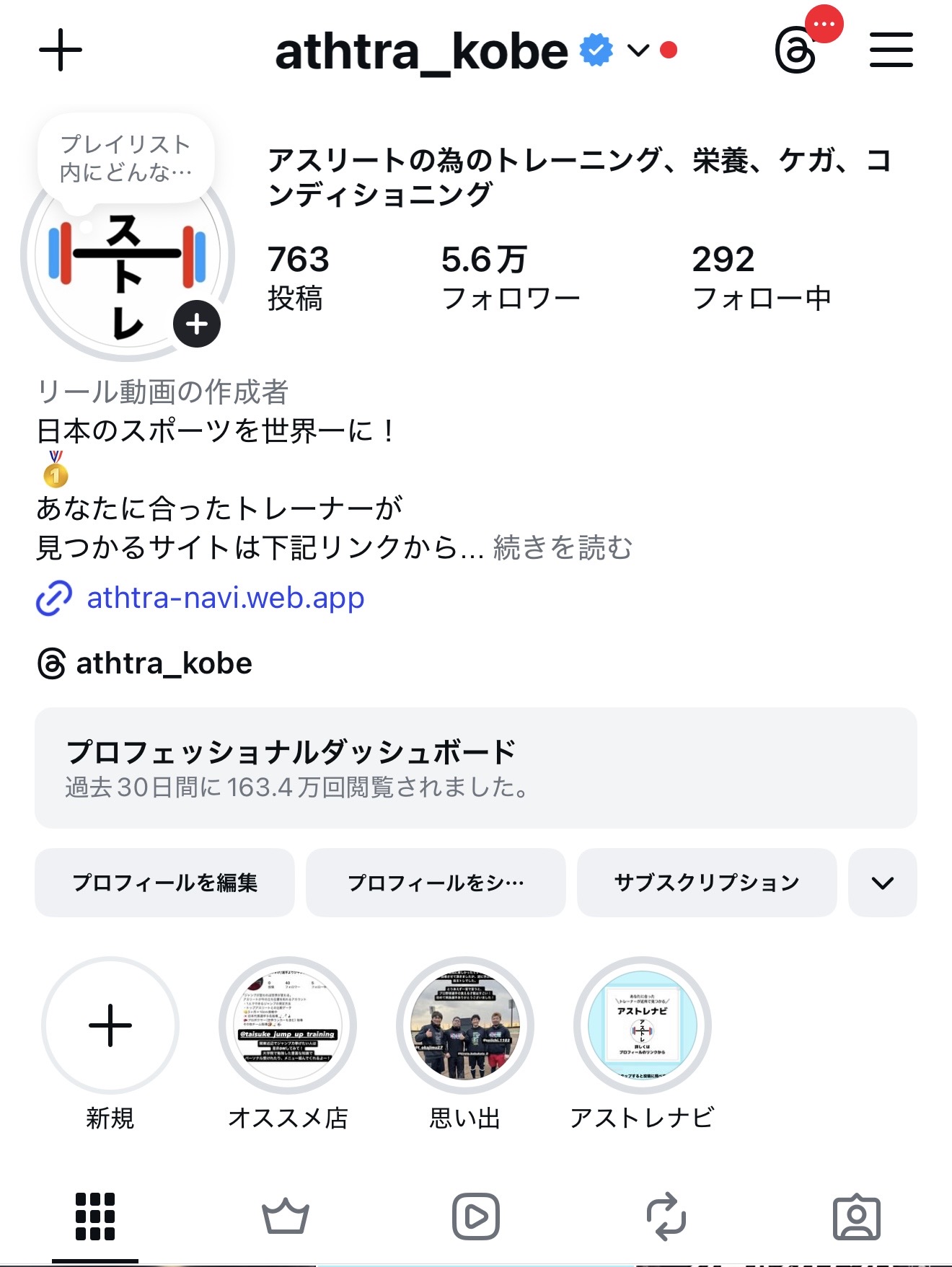Click the プロフィールを編集 button
Screen dimensions: 952x1267
164,881
